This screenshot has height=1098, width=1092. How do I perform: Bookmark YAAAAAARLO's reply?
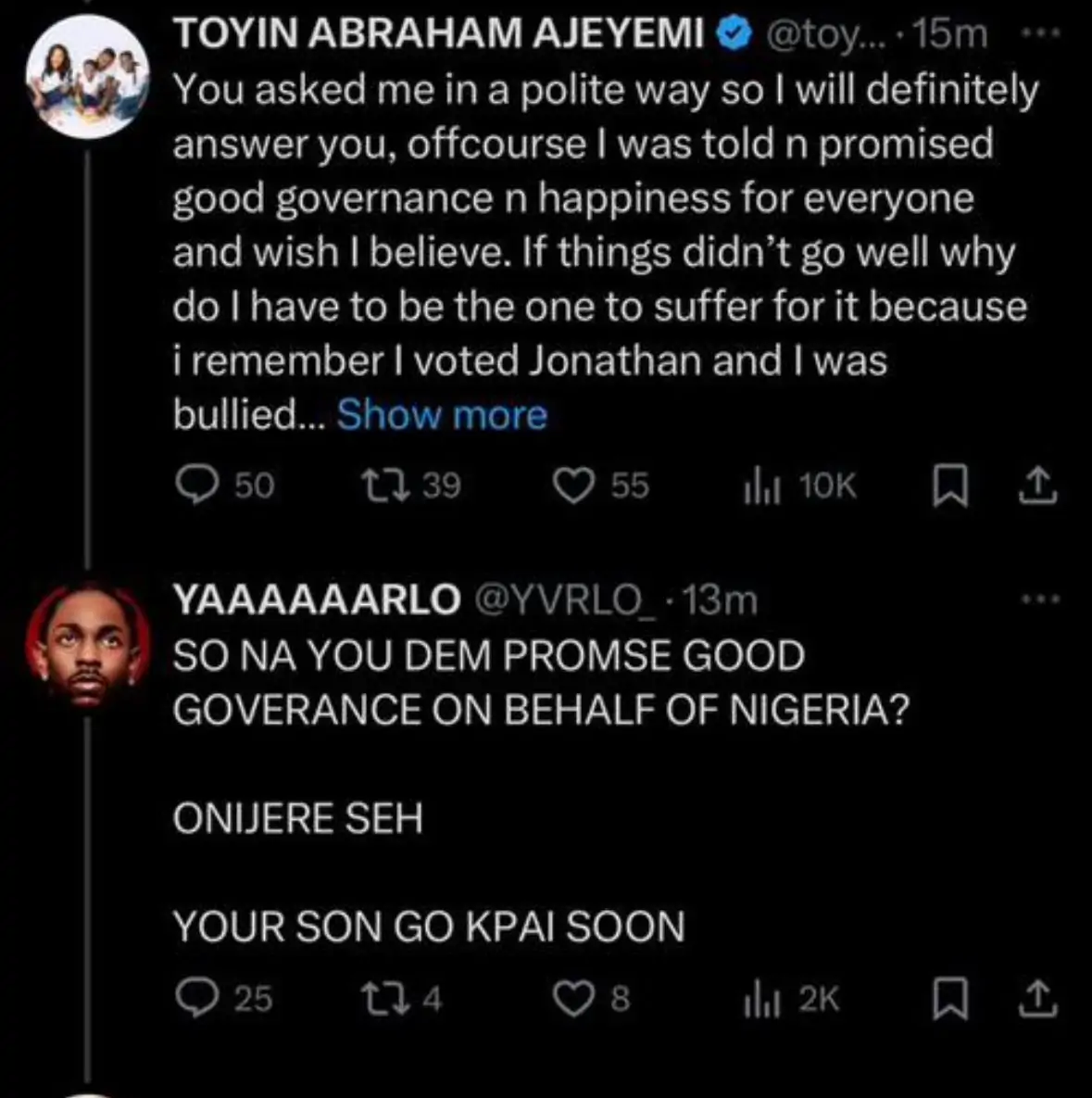tap(948, 998)
